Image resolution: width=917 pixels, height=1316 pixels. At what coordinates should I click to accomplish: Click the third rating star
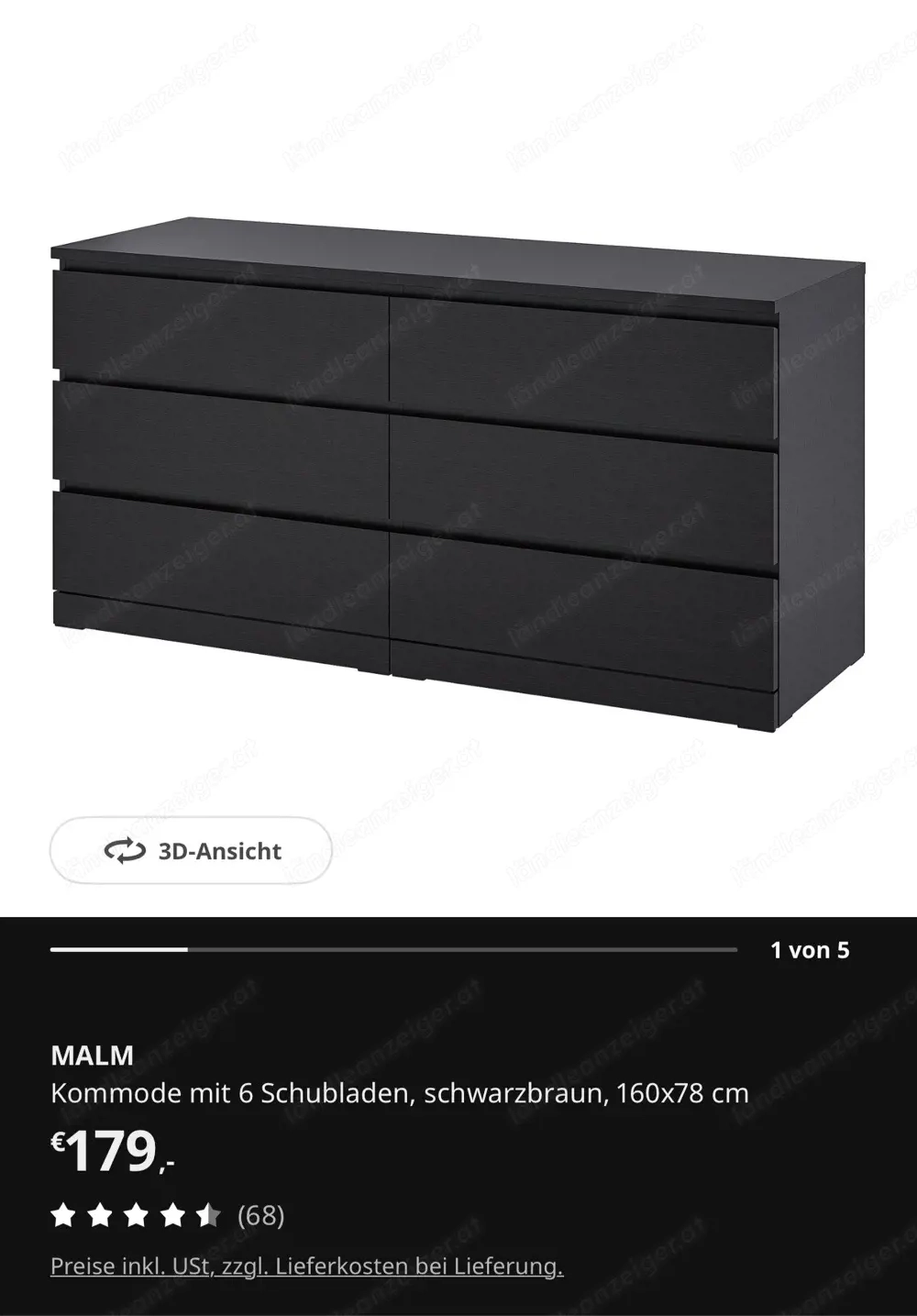point(138,1215)
